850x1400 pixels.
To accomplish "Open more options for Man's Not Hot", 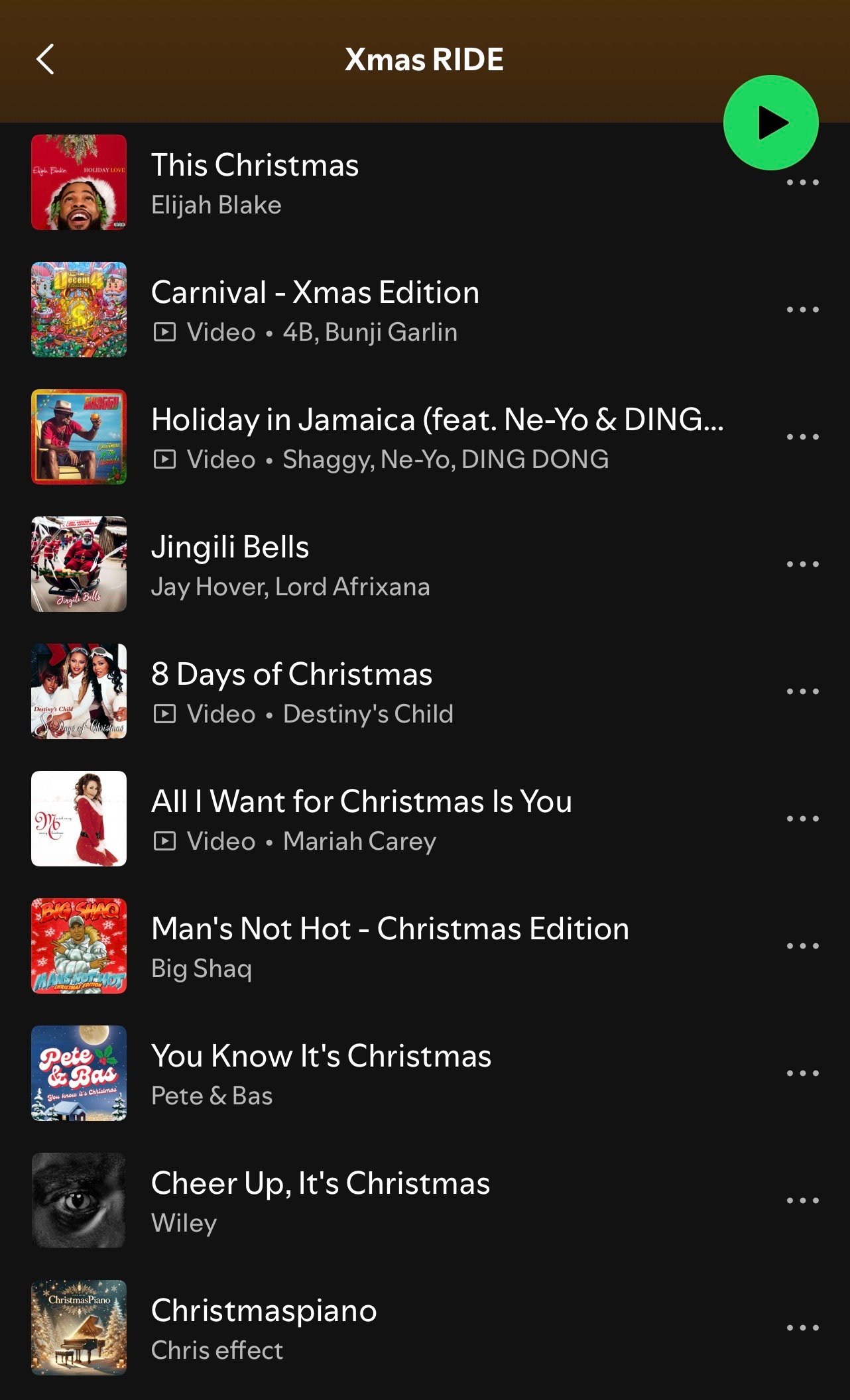I will [x=802, y=946].
